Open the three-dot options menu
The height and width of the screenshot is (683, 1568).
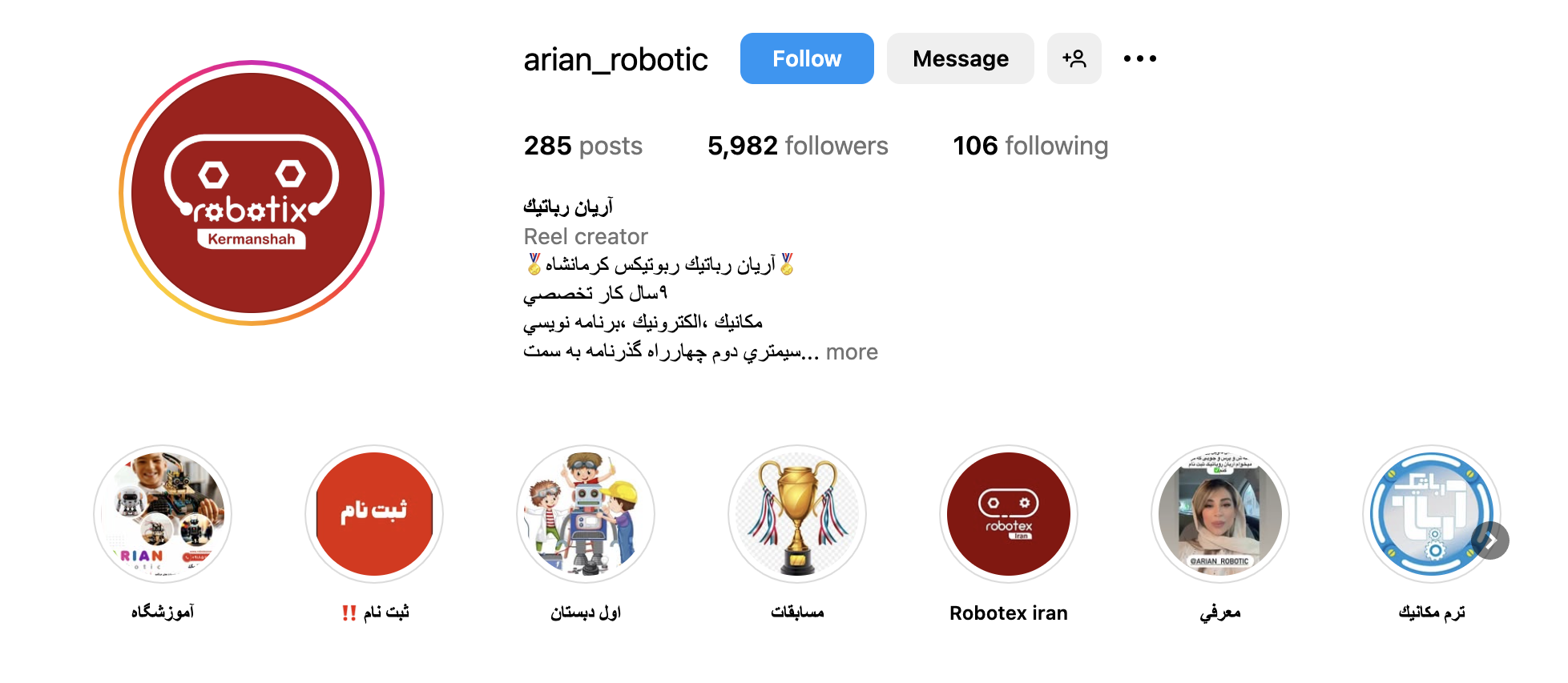click(1139, 58)
